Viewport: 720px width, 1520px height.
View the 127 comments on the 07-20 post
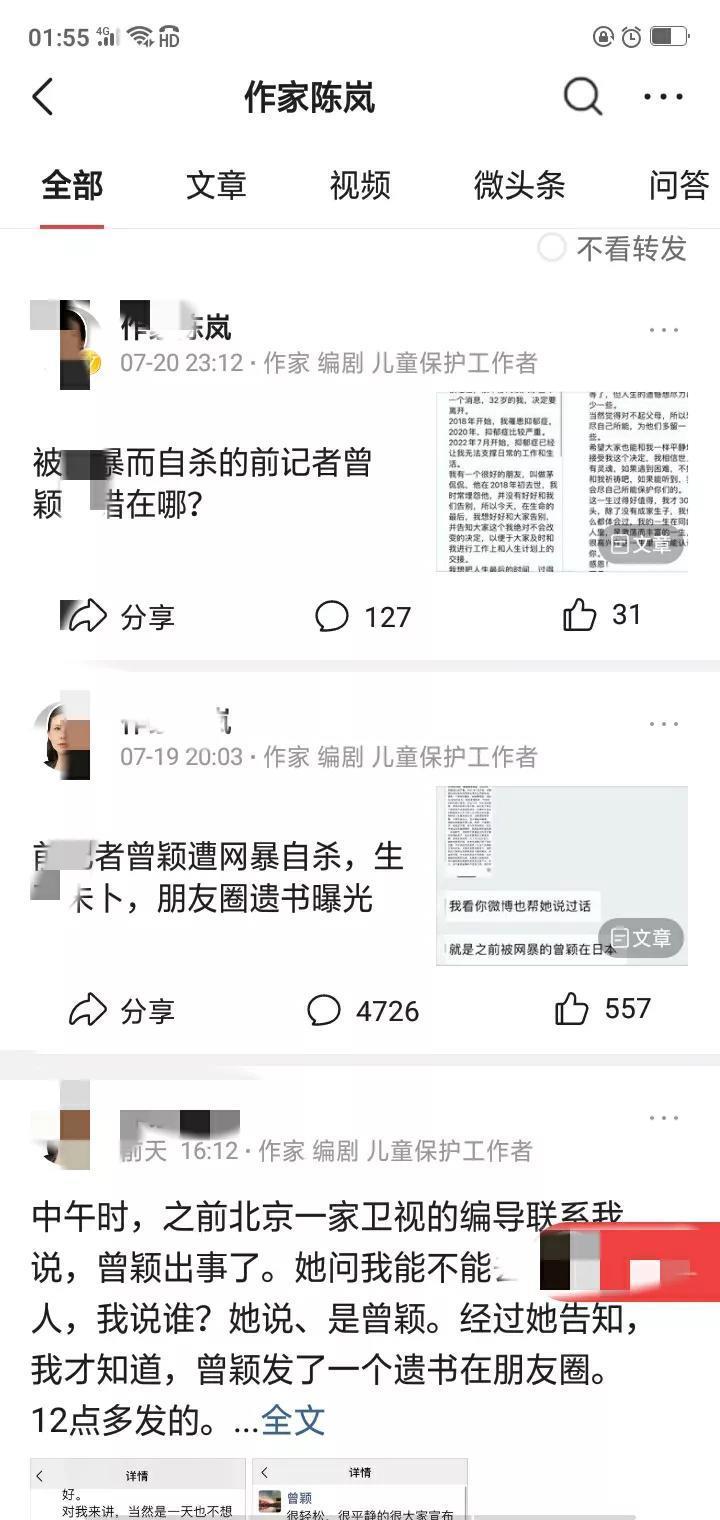[362, 616]
